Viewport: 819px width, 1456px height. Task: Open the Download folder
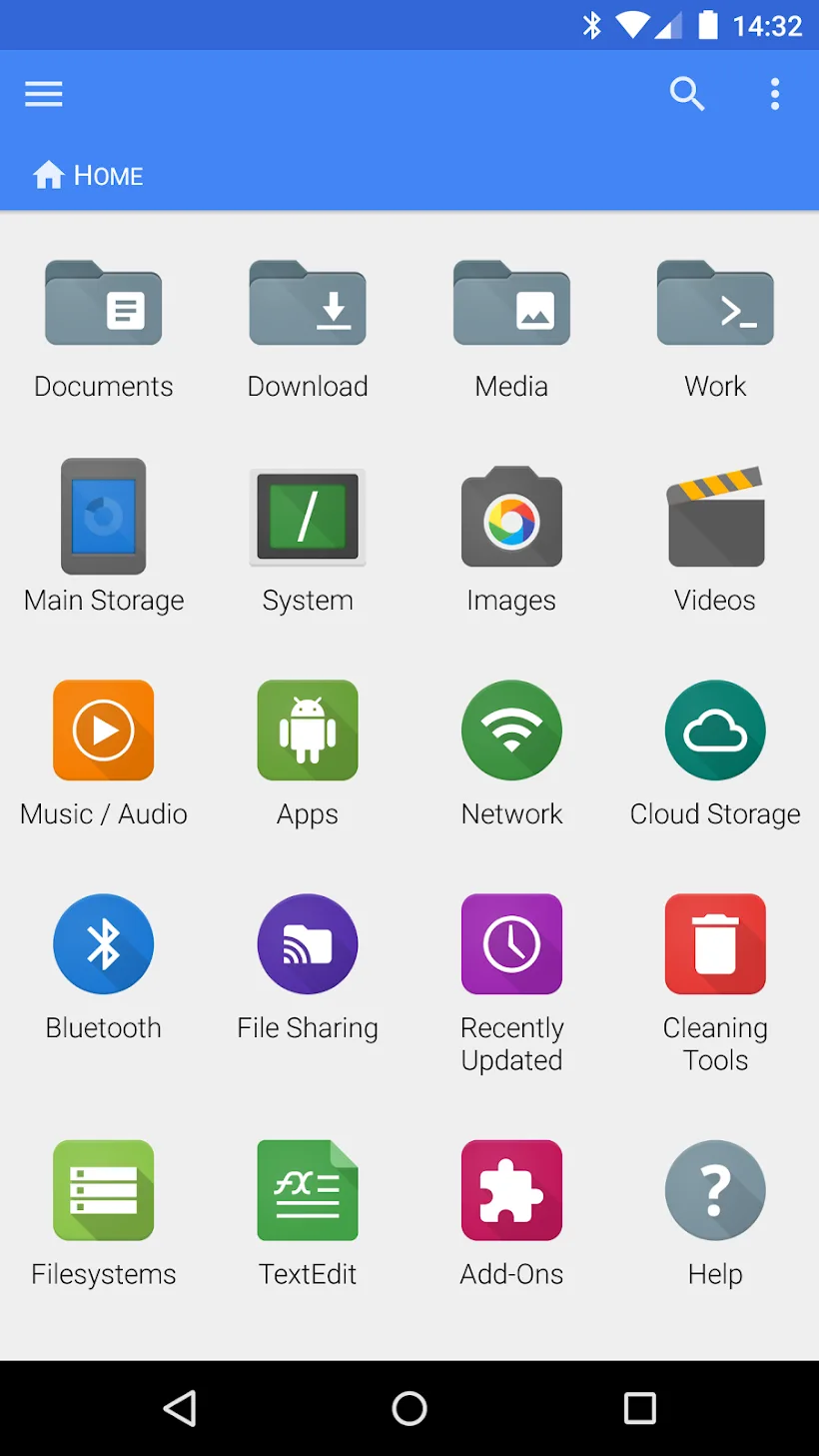tap(308, 305)
